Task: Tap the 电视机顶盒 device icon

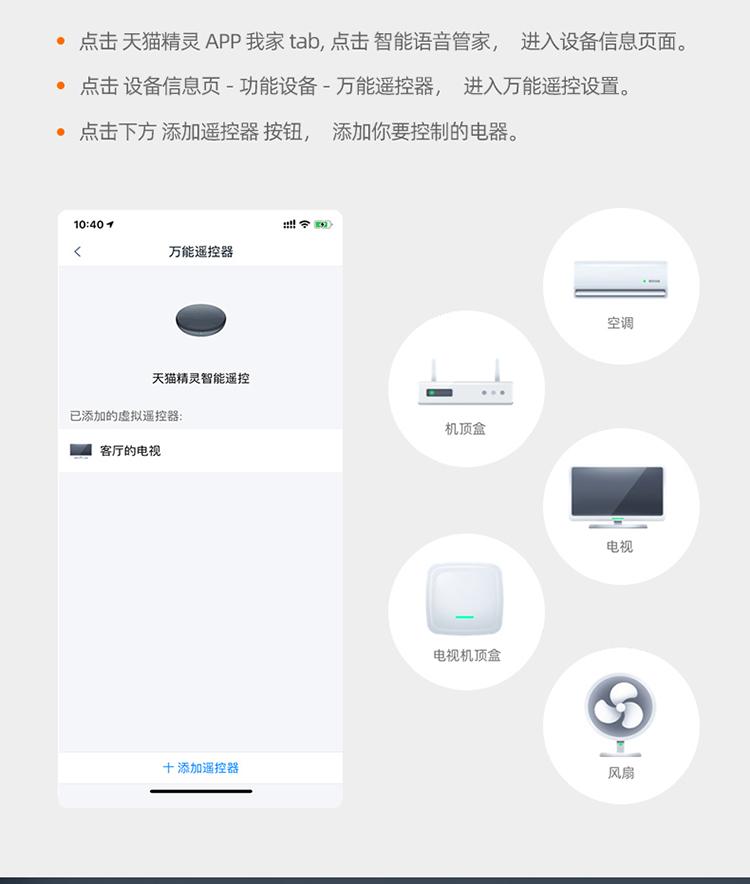Action: click(465, 600)
